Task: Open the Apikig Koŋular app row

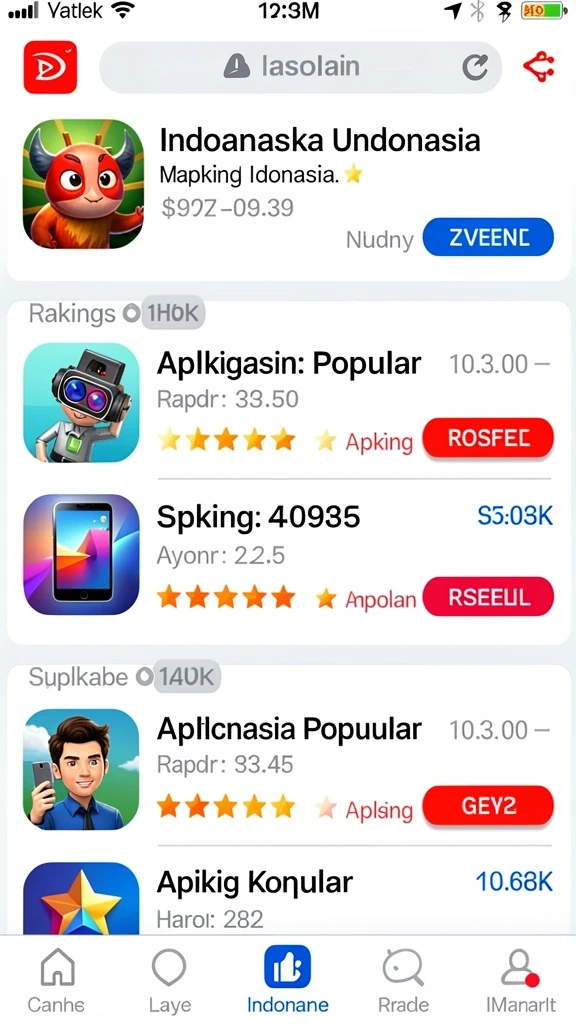Action: click(288, 897)
